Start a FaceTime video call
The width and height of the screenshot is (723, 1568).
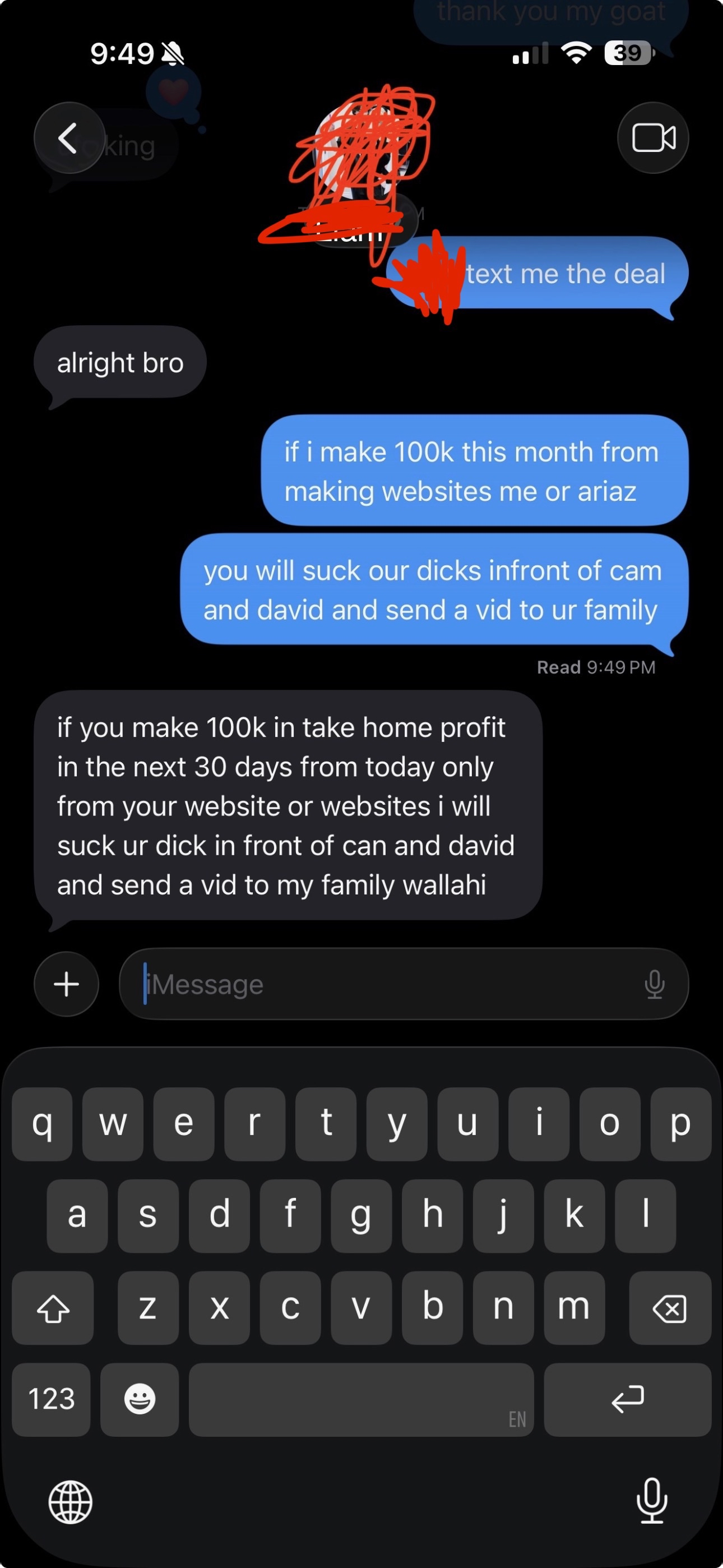click(x=652, y=137)
